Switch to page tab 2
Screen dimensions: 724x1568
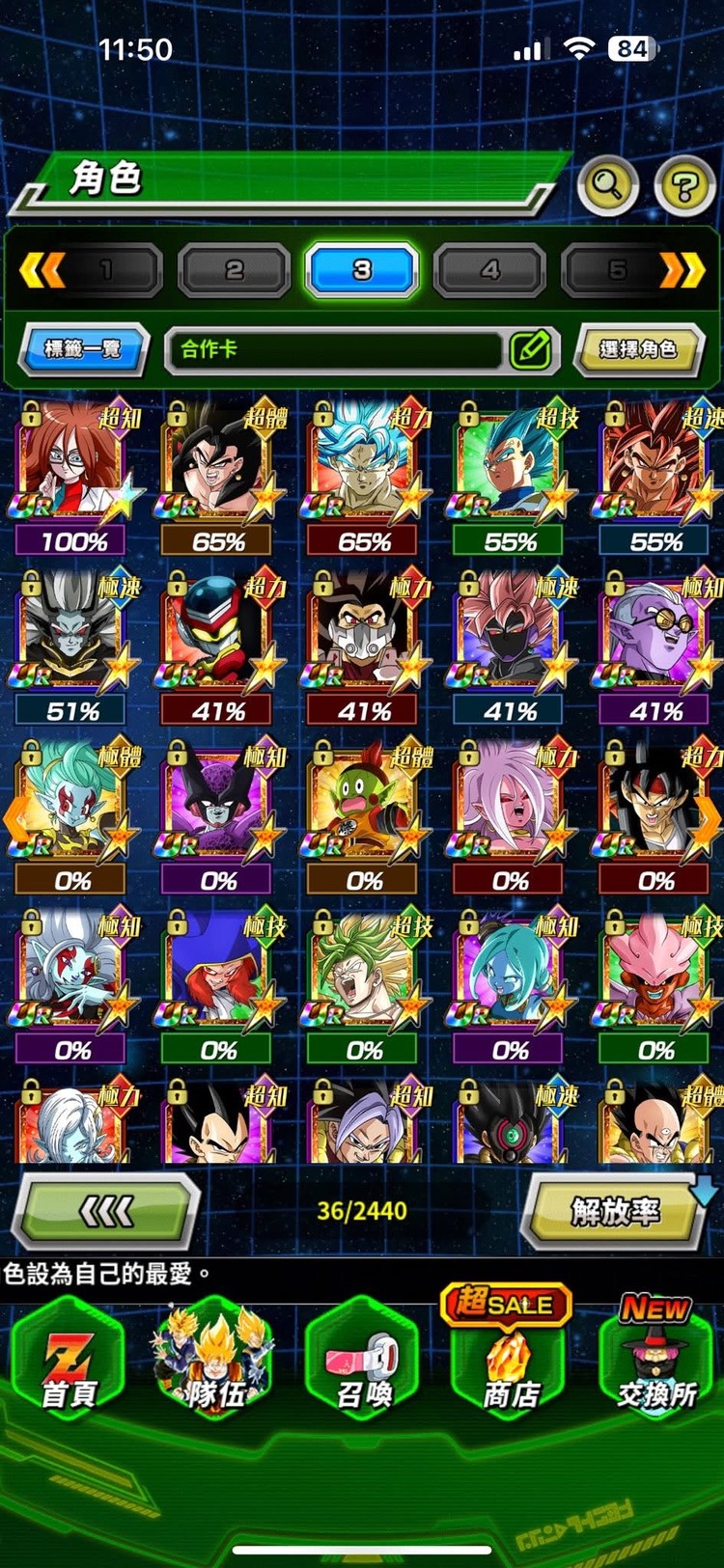(x=234, y=270)
